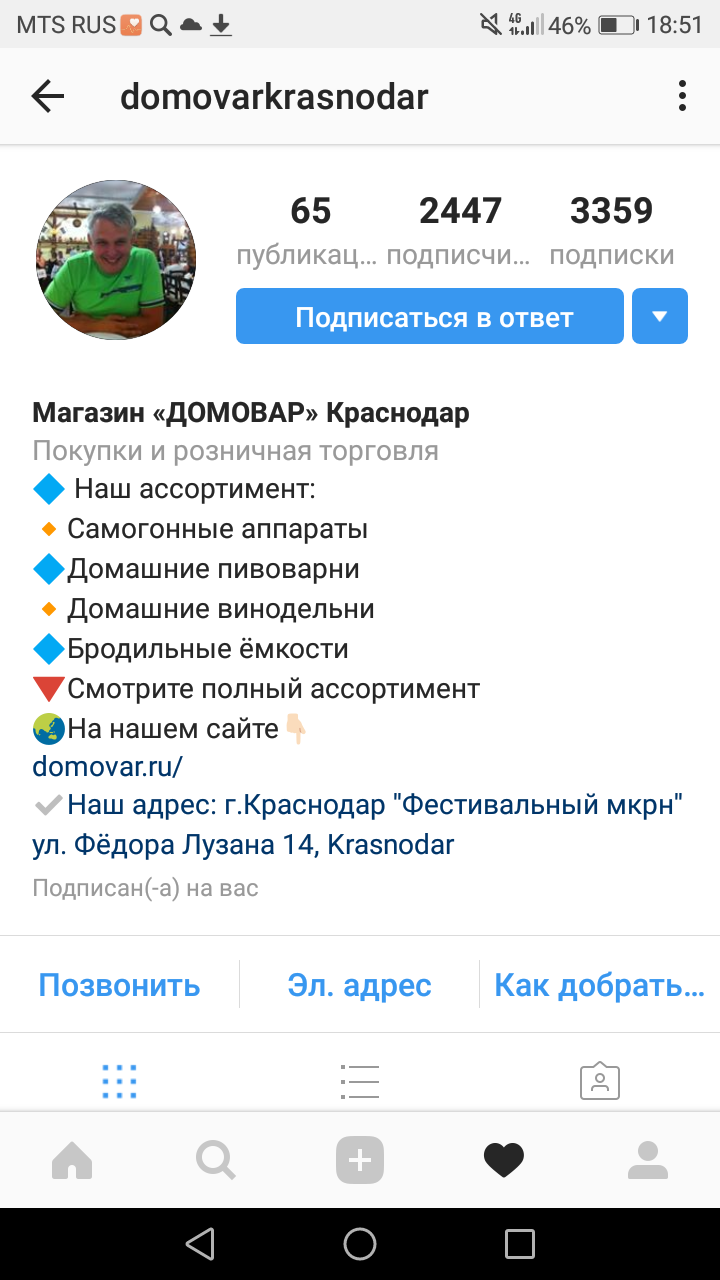The height and width of the screenshot is (1280, 720).
Task: Tap the system home circle button
Action: point(360,1244)
